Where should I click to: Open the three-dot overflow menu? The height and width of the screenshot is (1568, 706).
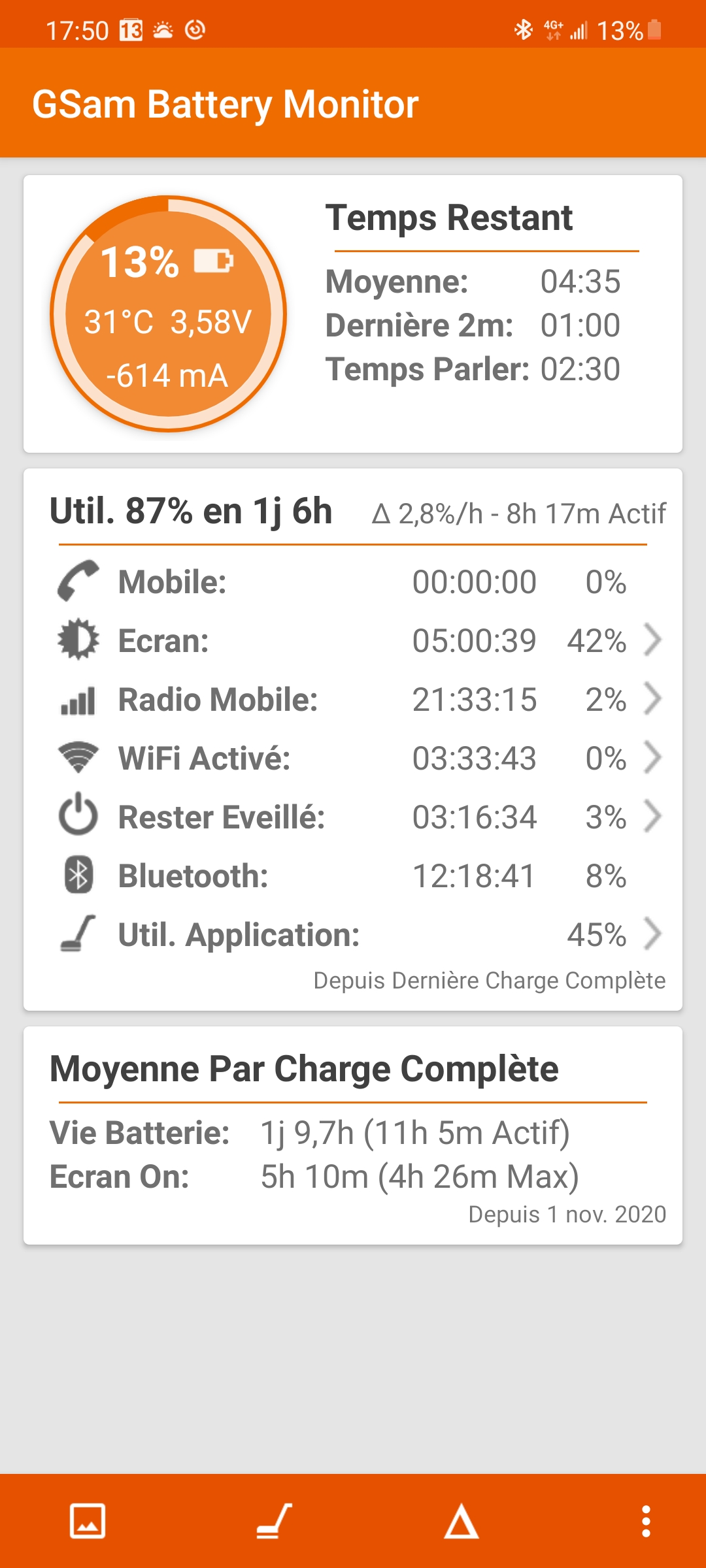[x=646, y=1521]
